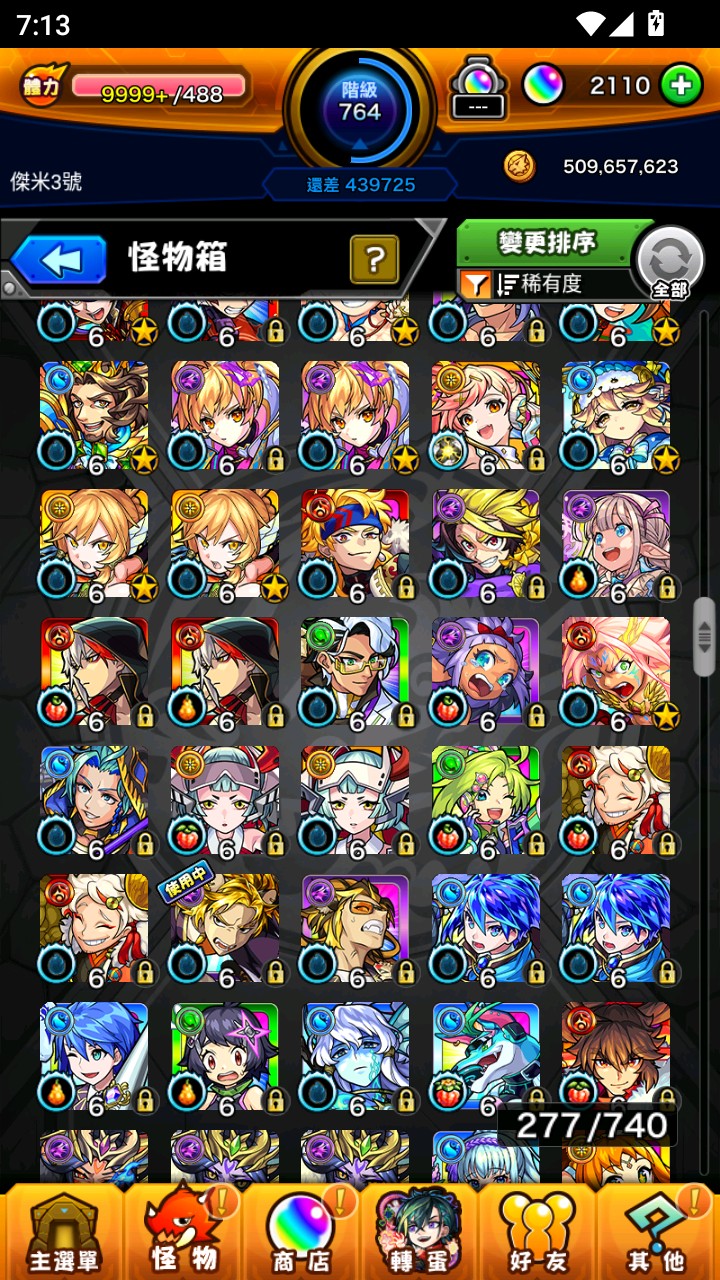The height and width of the screenshot is (1280, 720).
Task: Switch to the 好友 friends tab
Action: pyautogui.click(x=538, y=1232)
